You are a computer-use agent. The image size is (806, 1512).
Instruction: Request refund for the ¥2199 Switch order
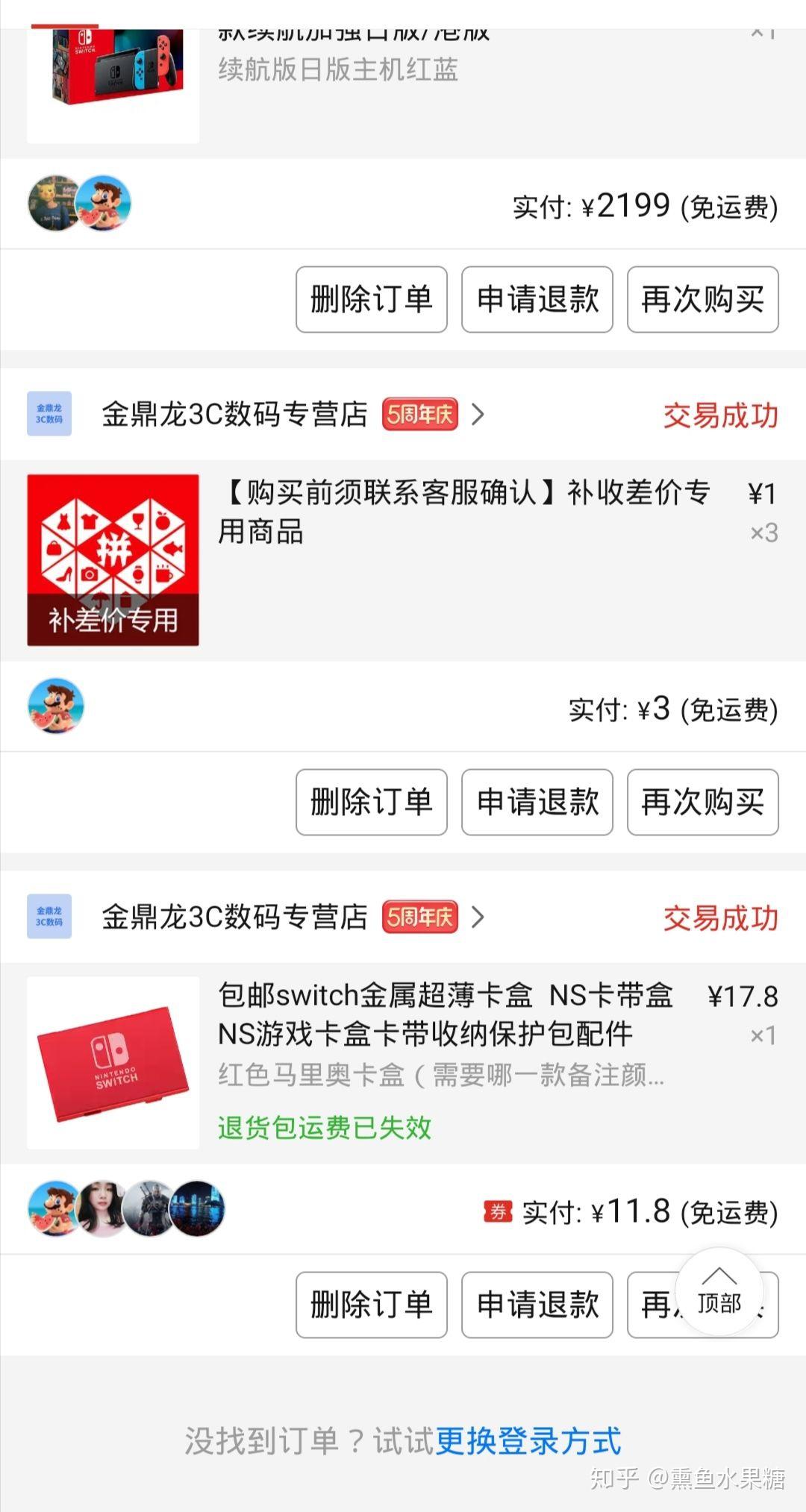[537, 299]
